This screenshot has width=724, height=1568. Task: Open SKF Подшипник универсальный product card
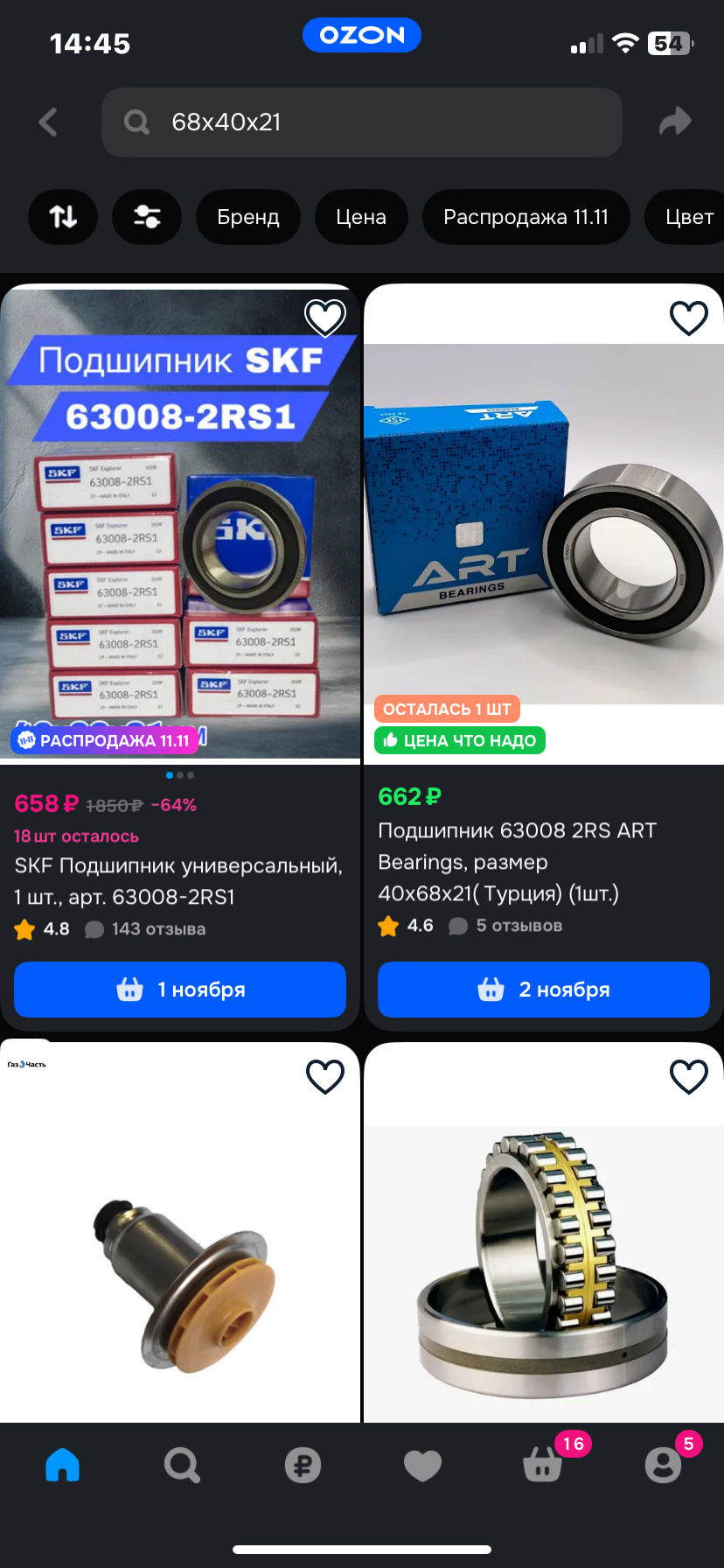click(x=178, y=880)
